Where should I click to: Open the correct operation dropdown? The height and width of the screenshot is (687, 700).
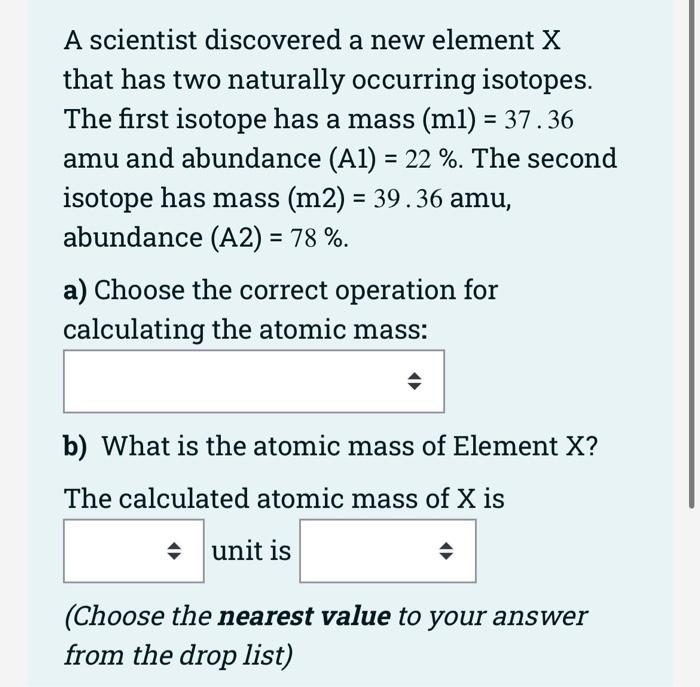[253, 381]
